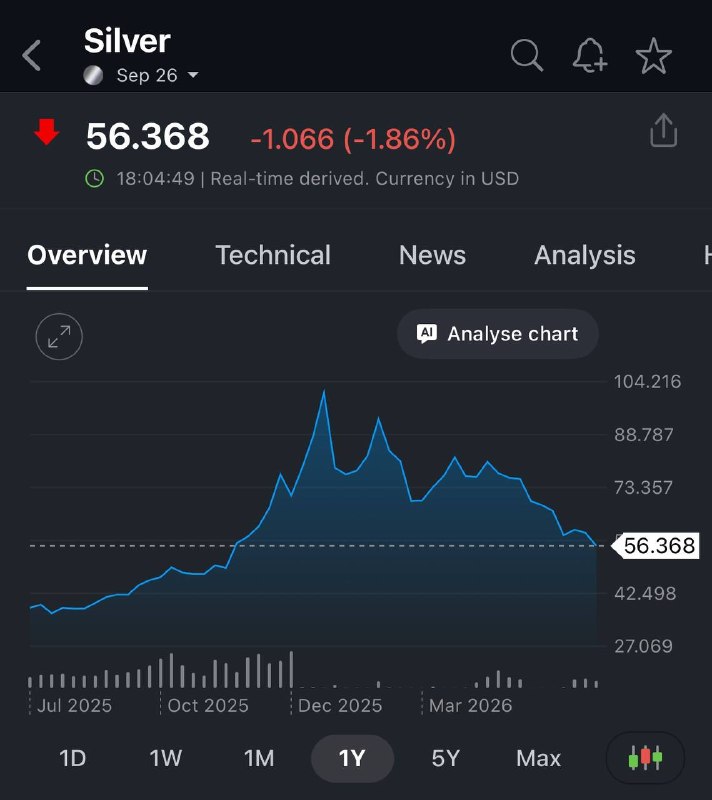712x800 pixels.
Task: Open the search magnifier icon
Action: pos(527,55)
